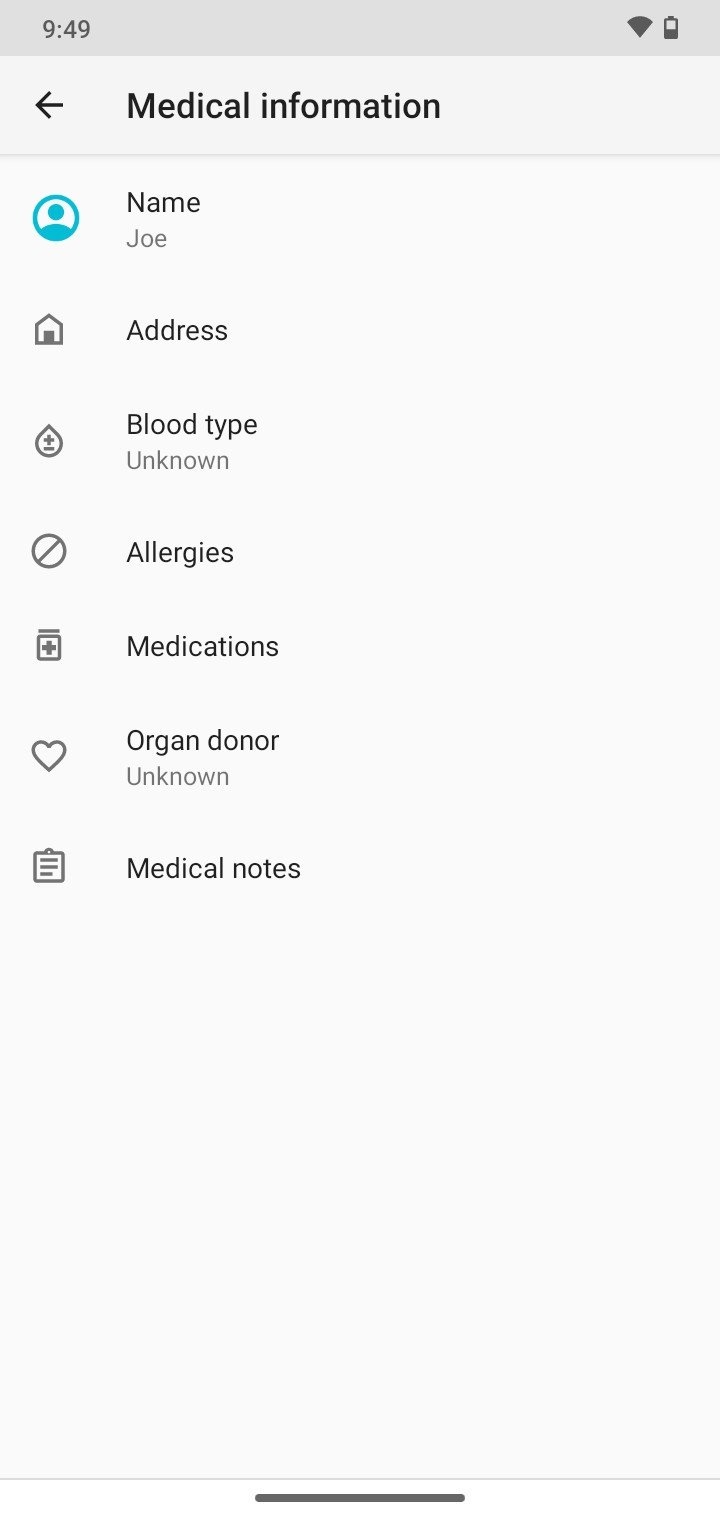Click the battery icon in the status bar
720x1520 pixels.
(x=671, y=27)
